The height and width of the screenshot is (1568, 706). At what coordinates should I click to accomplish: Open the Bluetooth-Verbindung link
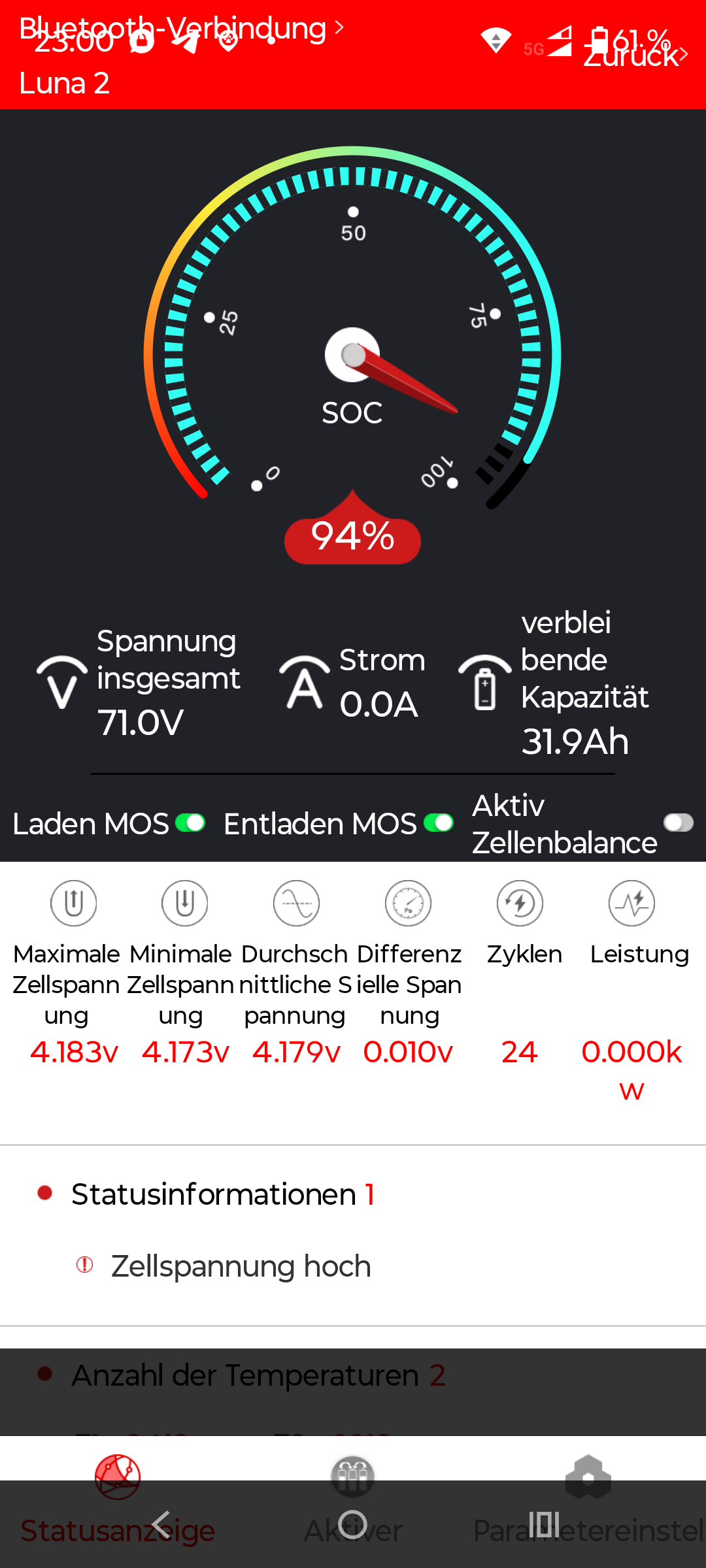[181, 28]
